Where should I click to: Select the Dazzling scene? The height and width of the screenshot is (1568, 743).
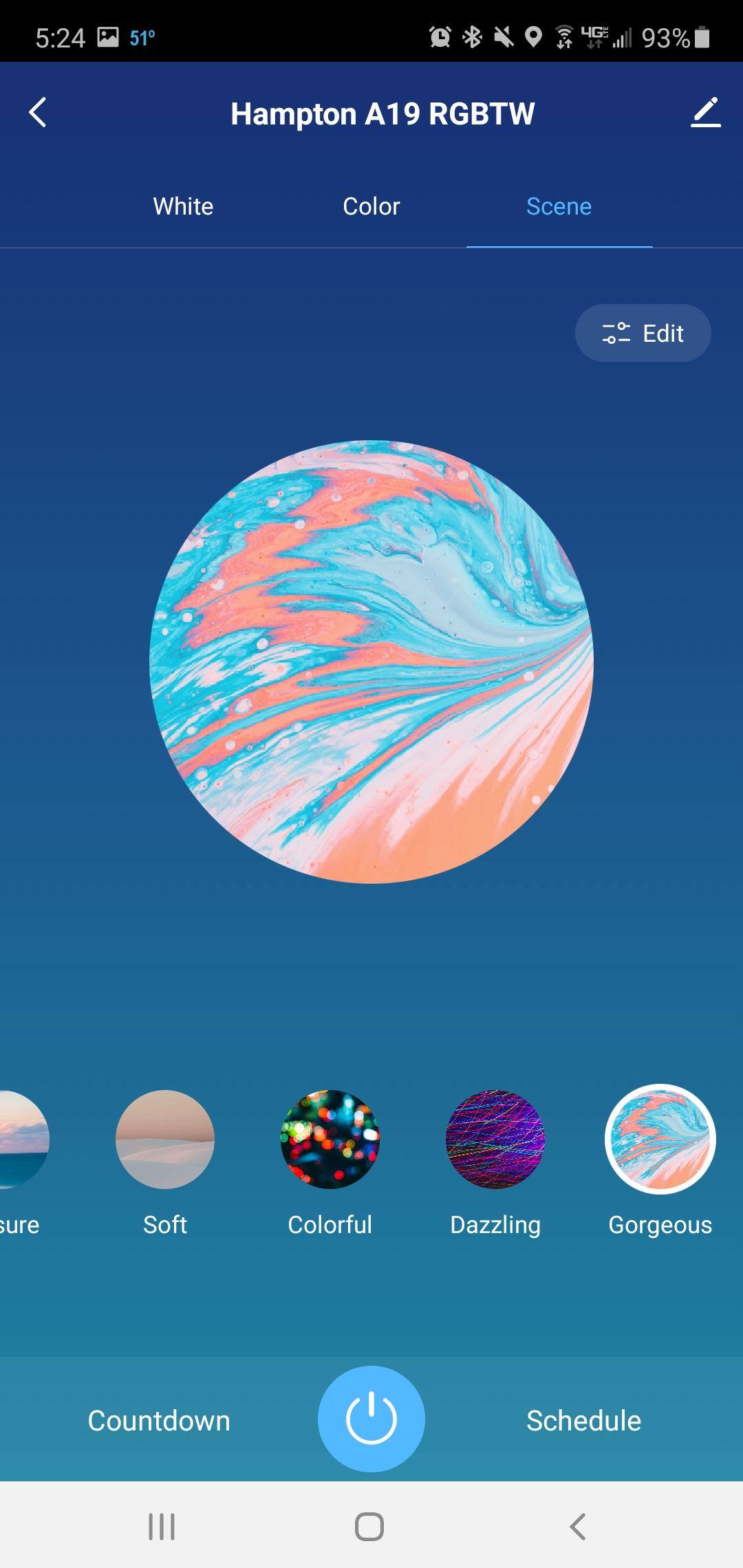click(495, 1140)
